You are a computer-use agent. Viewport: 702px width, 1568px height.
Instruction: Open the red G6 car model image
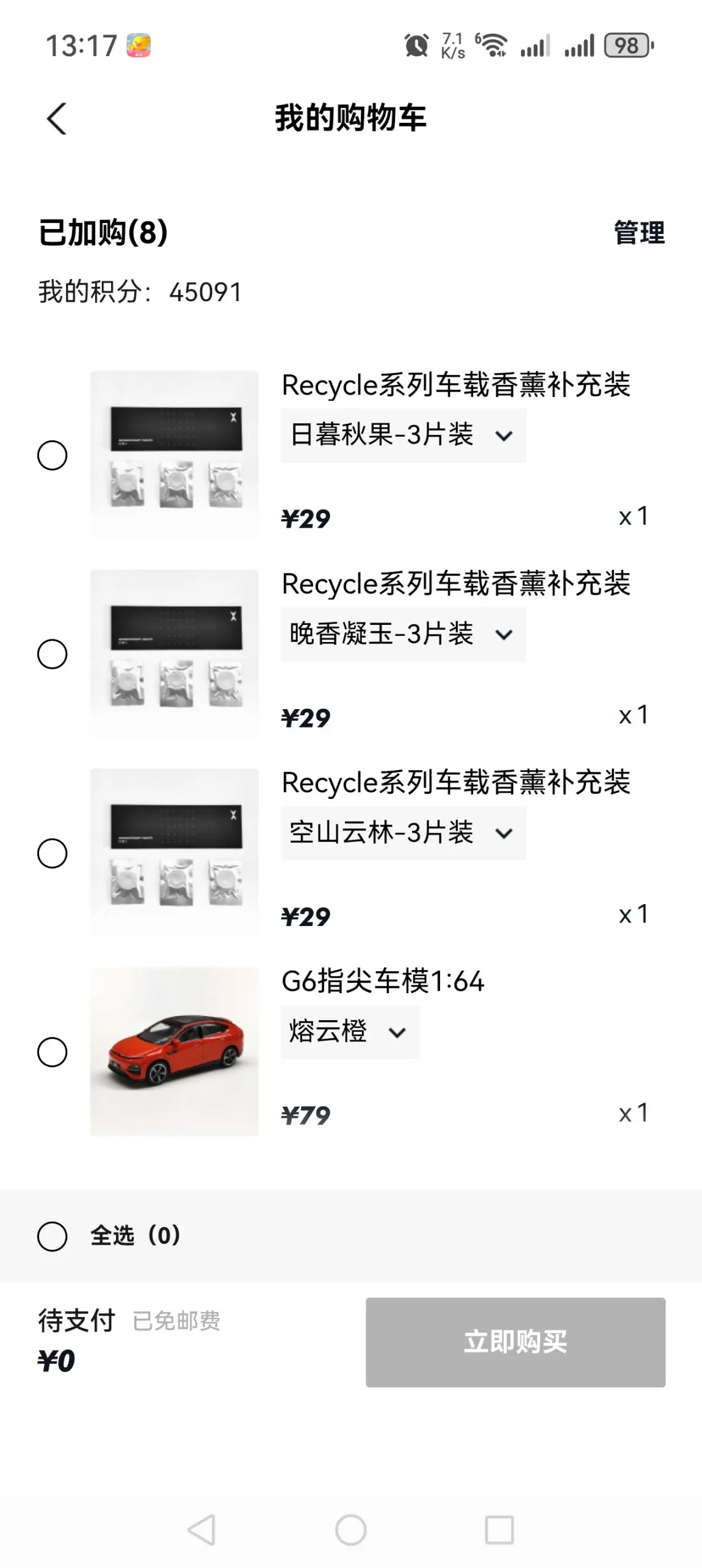click(x=175, y=1052)
